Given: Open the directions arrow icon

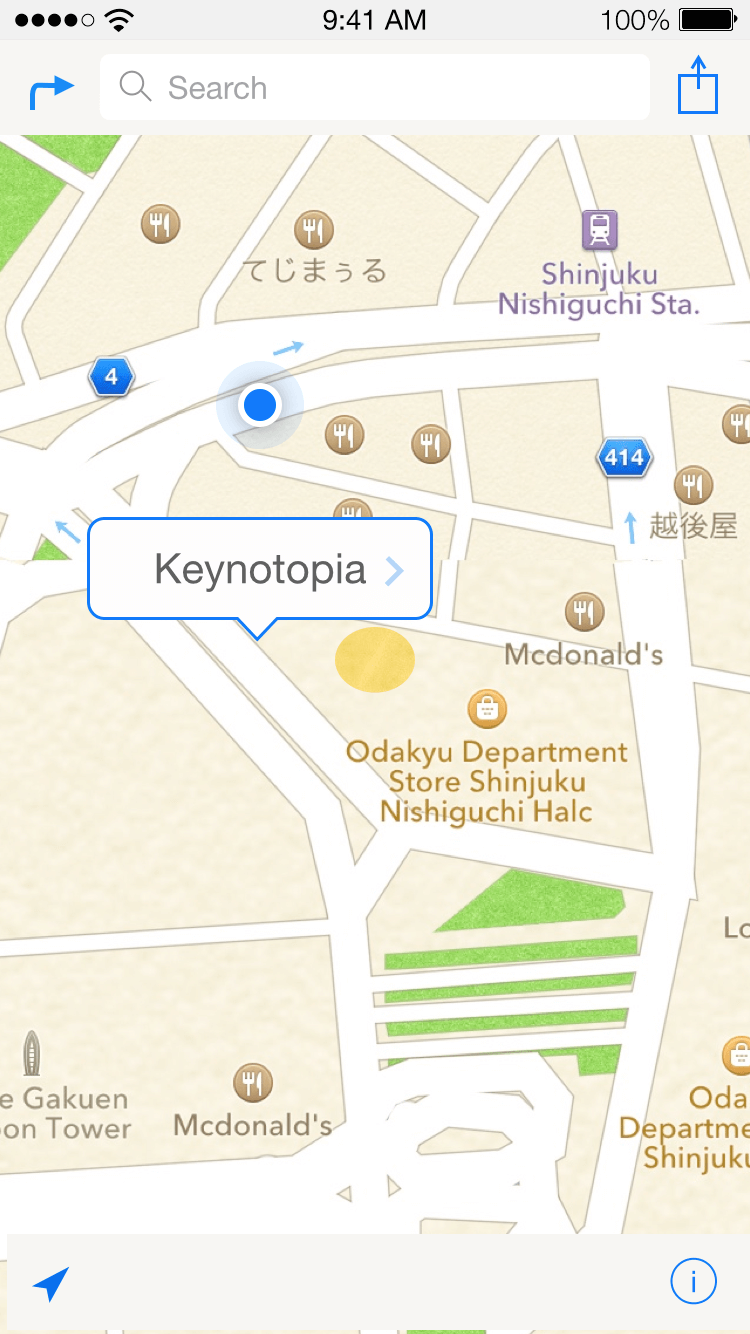Looking at the screenshot, I should coord(52,90).
